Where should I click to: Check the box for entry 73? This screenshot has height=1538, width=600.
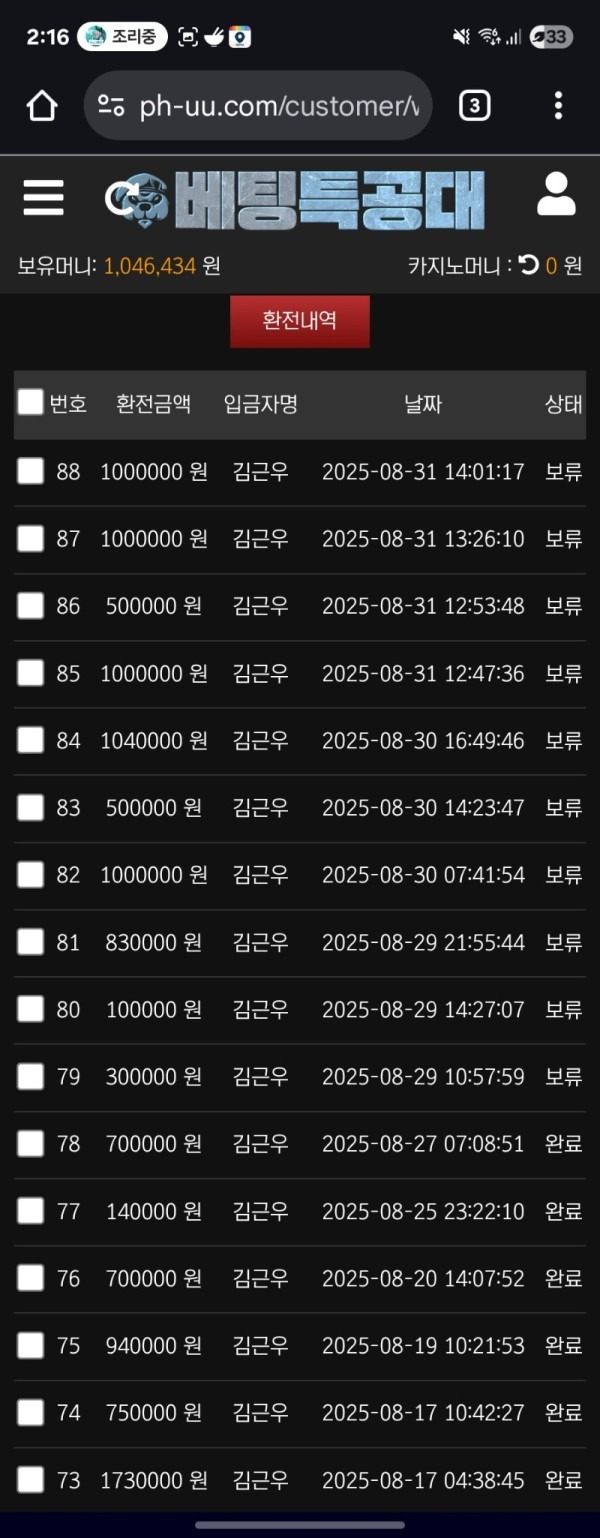pyautogui.click(x=30, y=1480)
